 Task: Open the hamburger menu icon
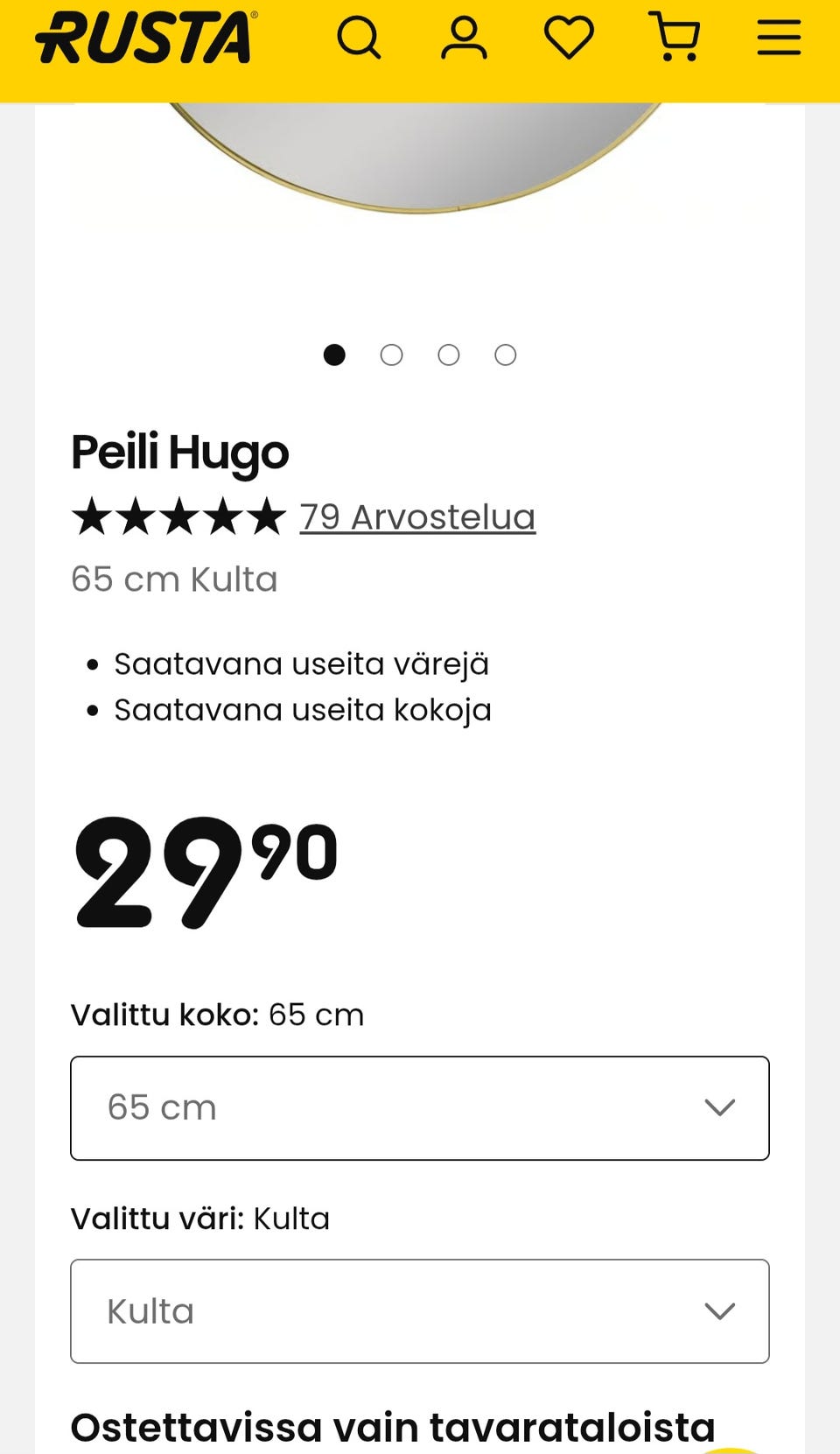coord(778,38)
